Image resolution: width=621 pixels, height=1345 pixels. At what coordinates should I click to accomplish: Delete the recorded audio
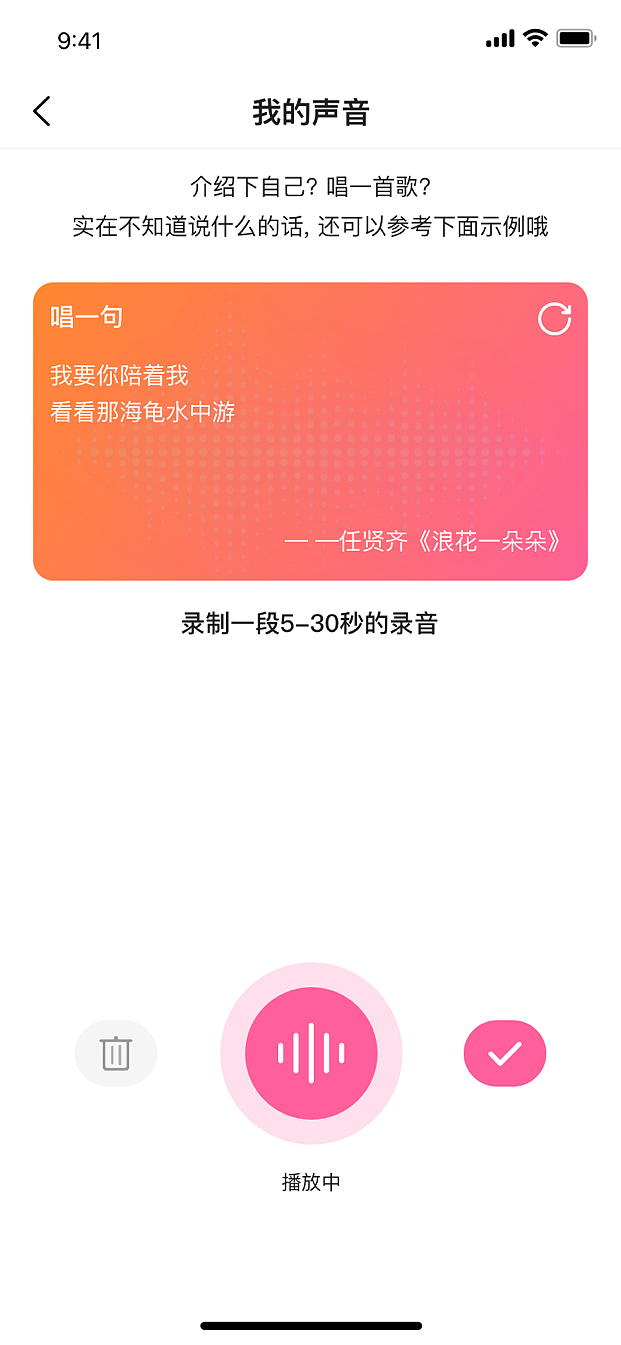tap(116, 1053)
